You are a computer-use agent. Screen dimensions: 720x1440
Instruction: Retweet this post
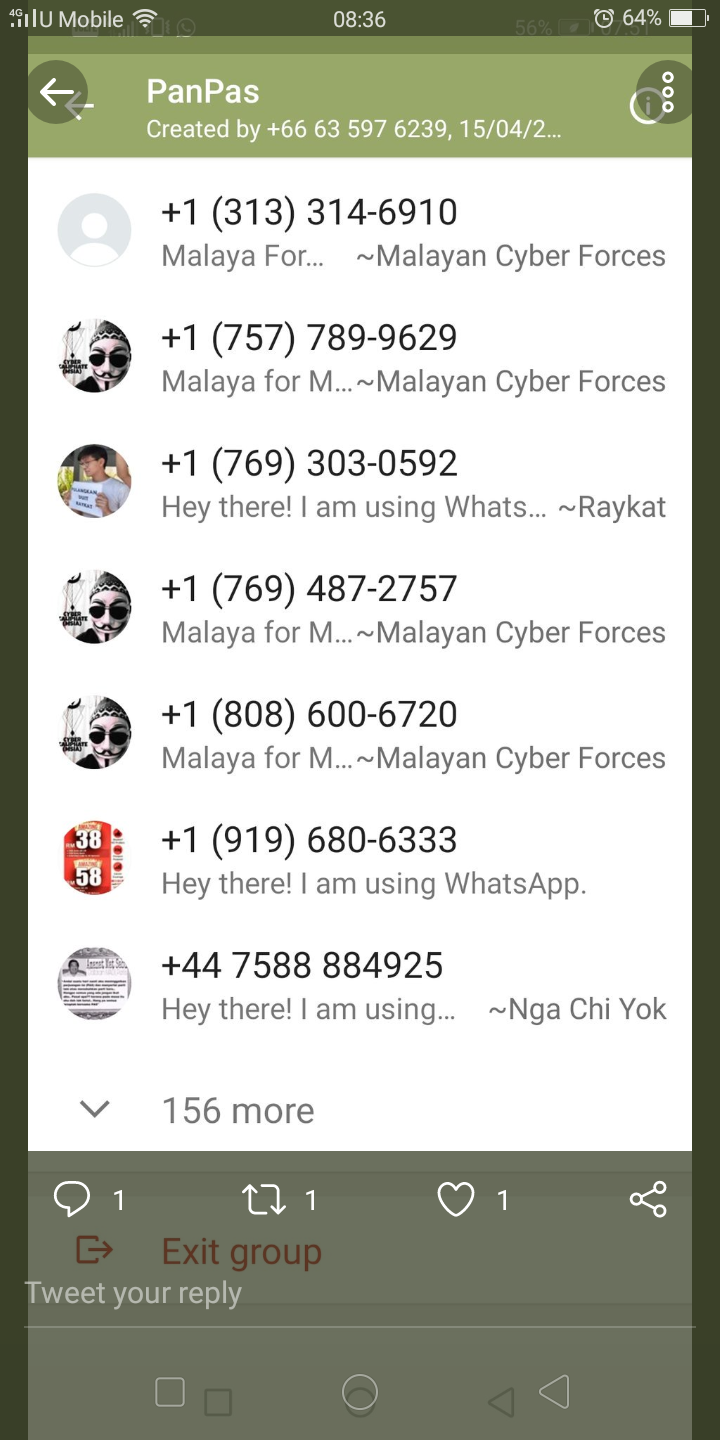pyautogui.click(x=264, y=1199)
